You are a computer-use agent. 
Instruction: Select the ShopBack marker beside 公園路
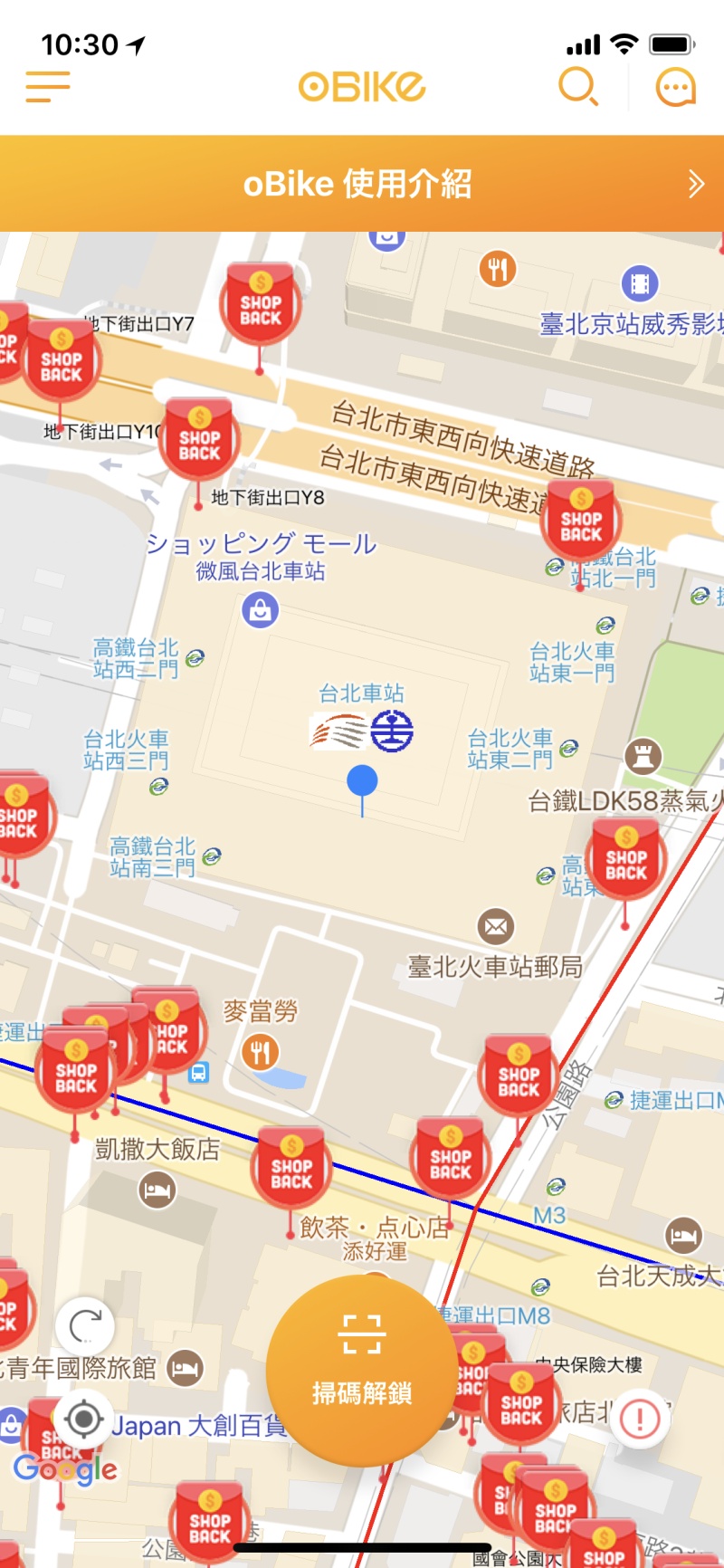coord(519,1077)
